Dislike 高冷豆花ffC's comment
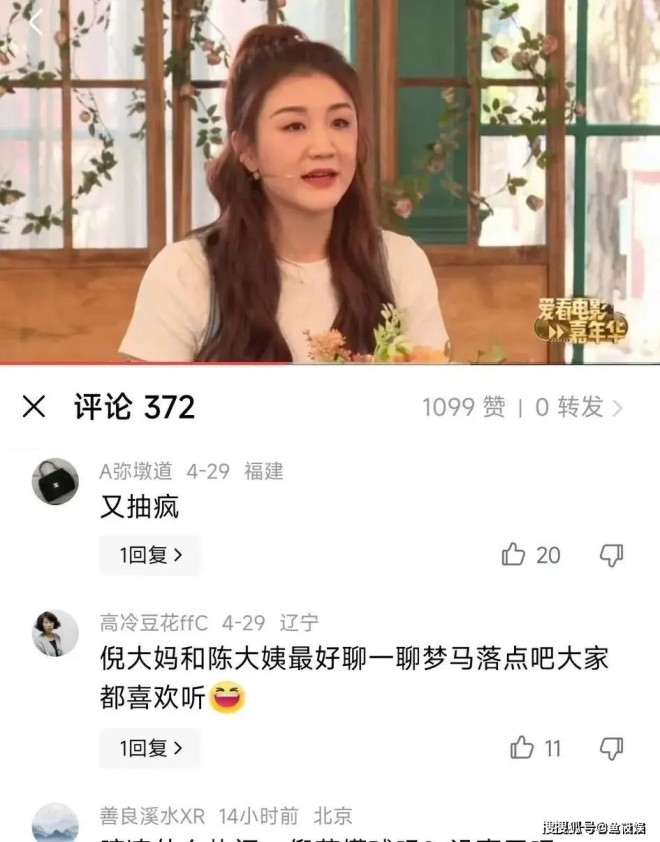The width and height of the screenshot is (660, 842). coord(610,748)
